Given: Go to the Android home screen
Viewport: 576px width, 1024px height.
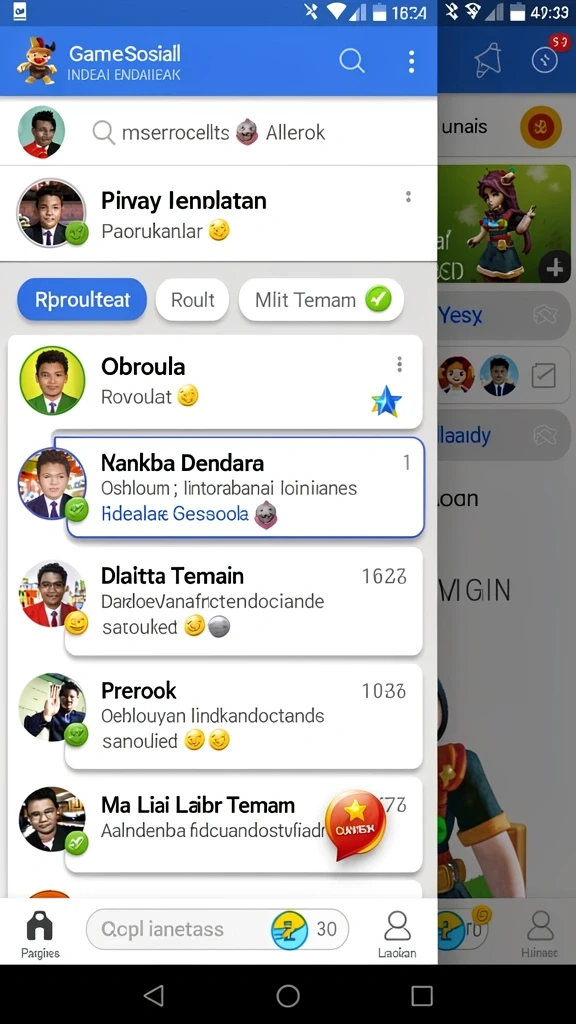Looking at the screenshot, I should click(x=288, y=996).
